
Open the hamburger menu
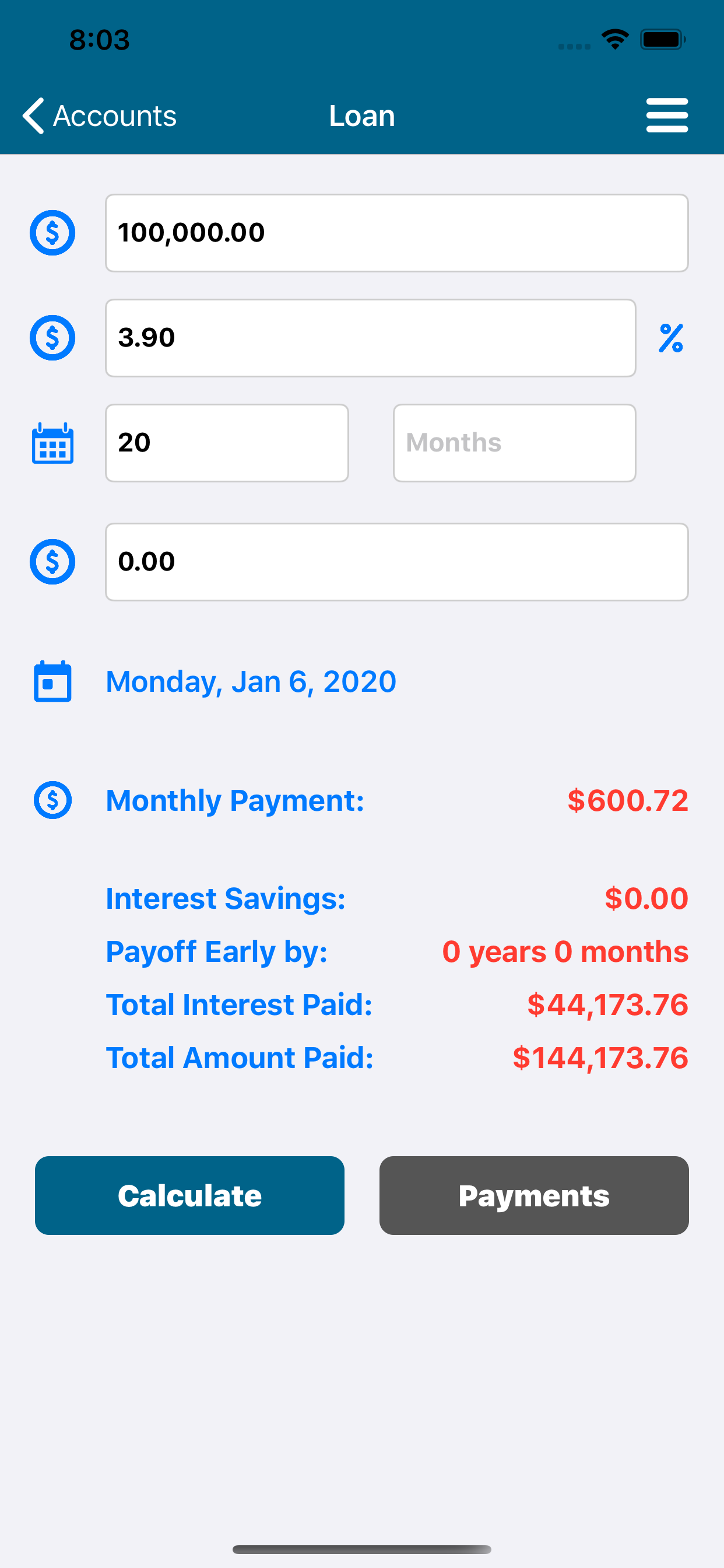coord(667,114)
